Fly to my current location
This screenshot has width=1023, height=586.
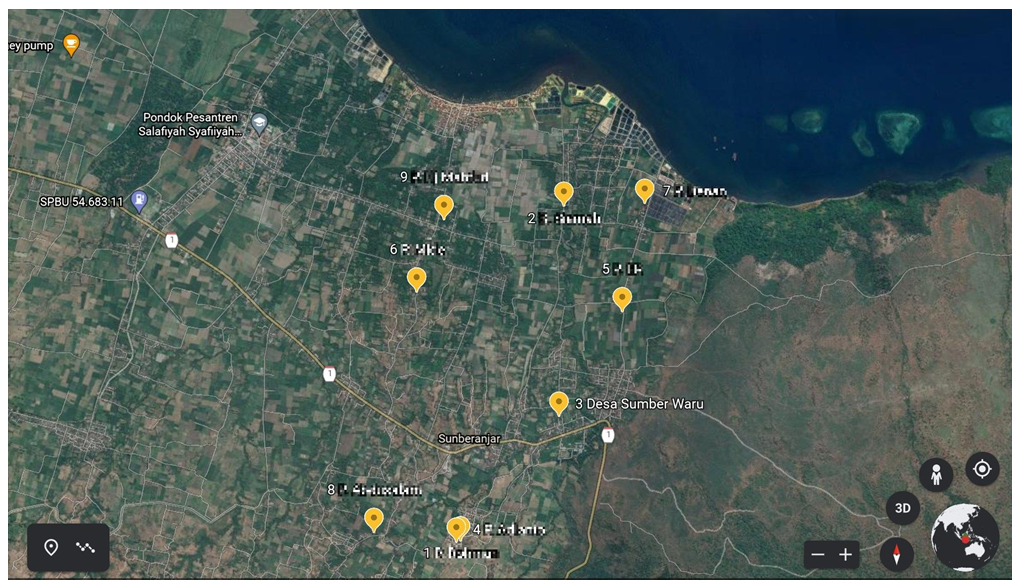point(981,468)
